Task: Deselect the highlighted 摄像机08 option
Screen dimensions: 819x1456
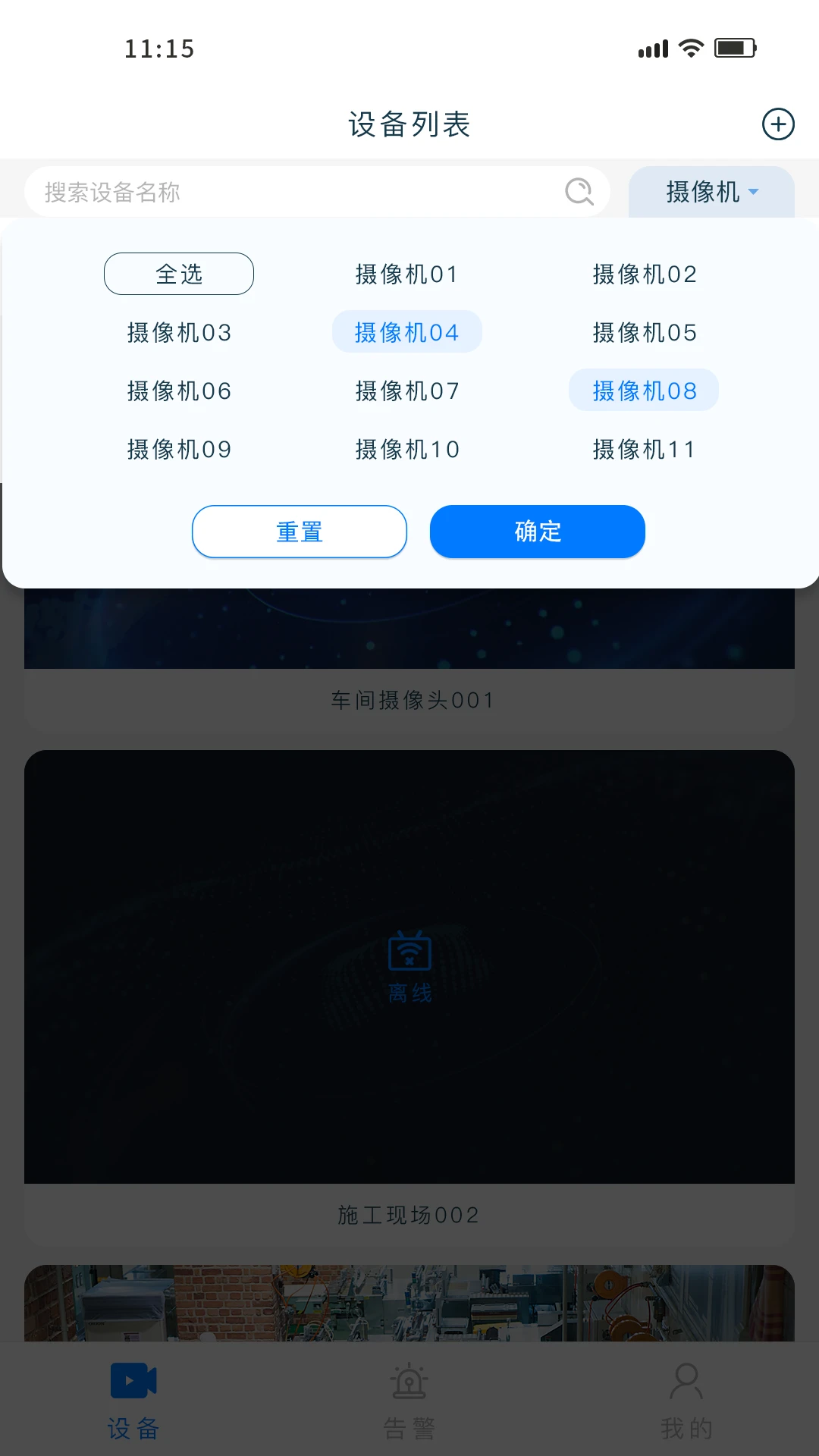Action: click(644, 390)
